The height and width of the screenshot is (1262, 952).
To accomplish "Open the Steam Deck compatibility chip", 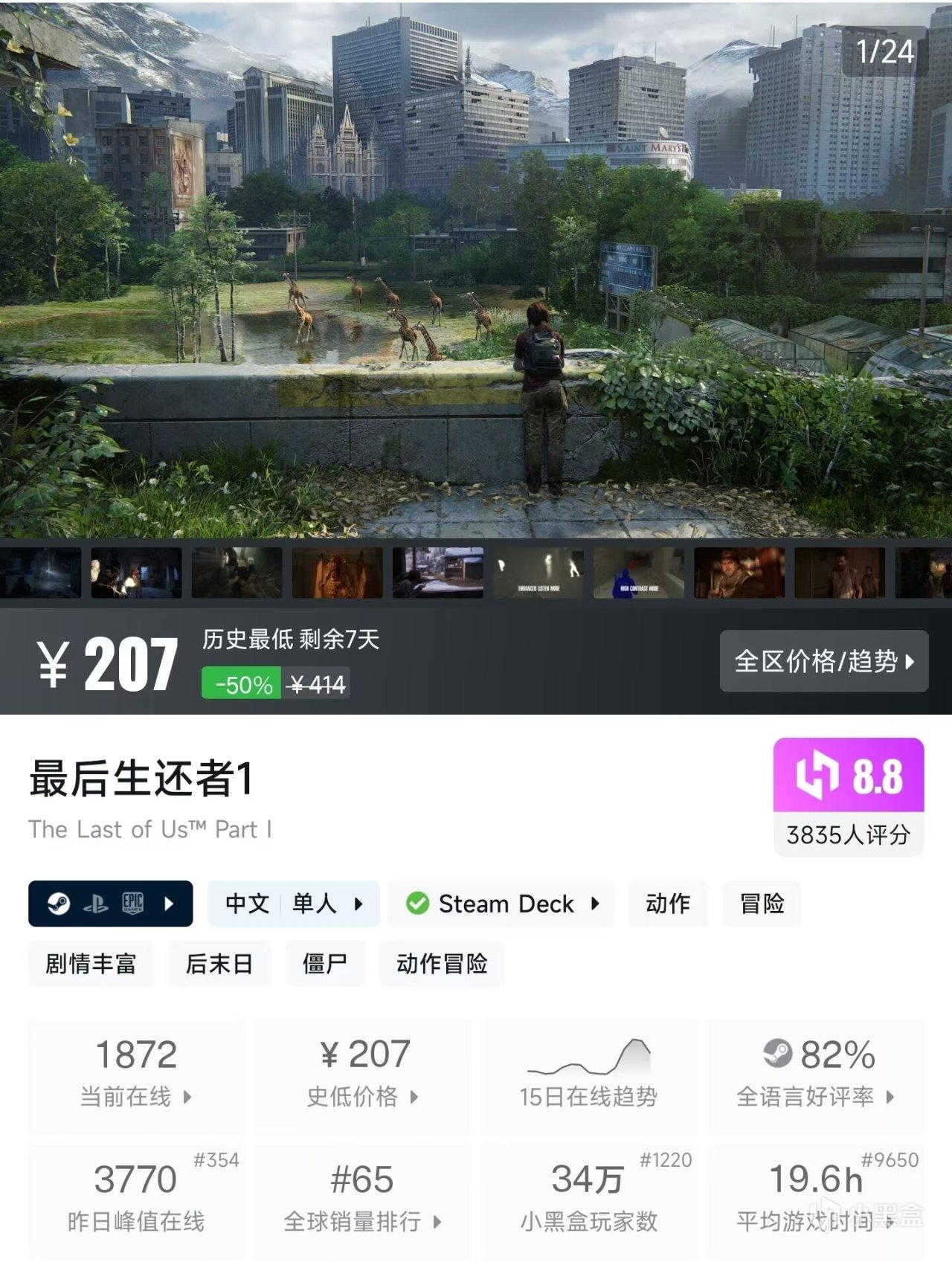I will tap(501, 904).
